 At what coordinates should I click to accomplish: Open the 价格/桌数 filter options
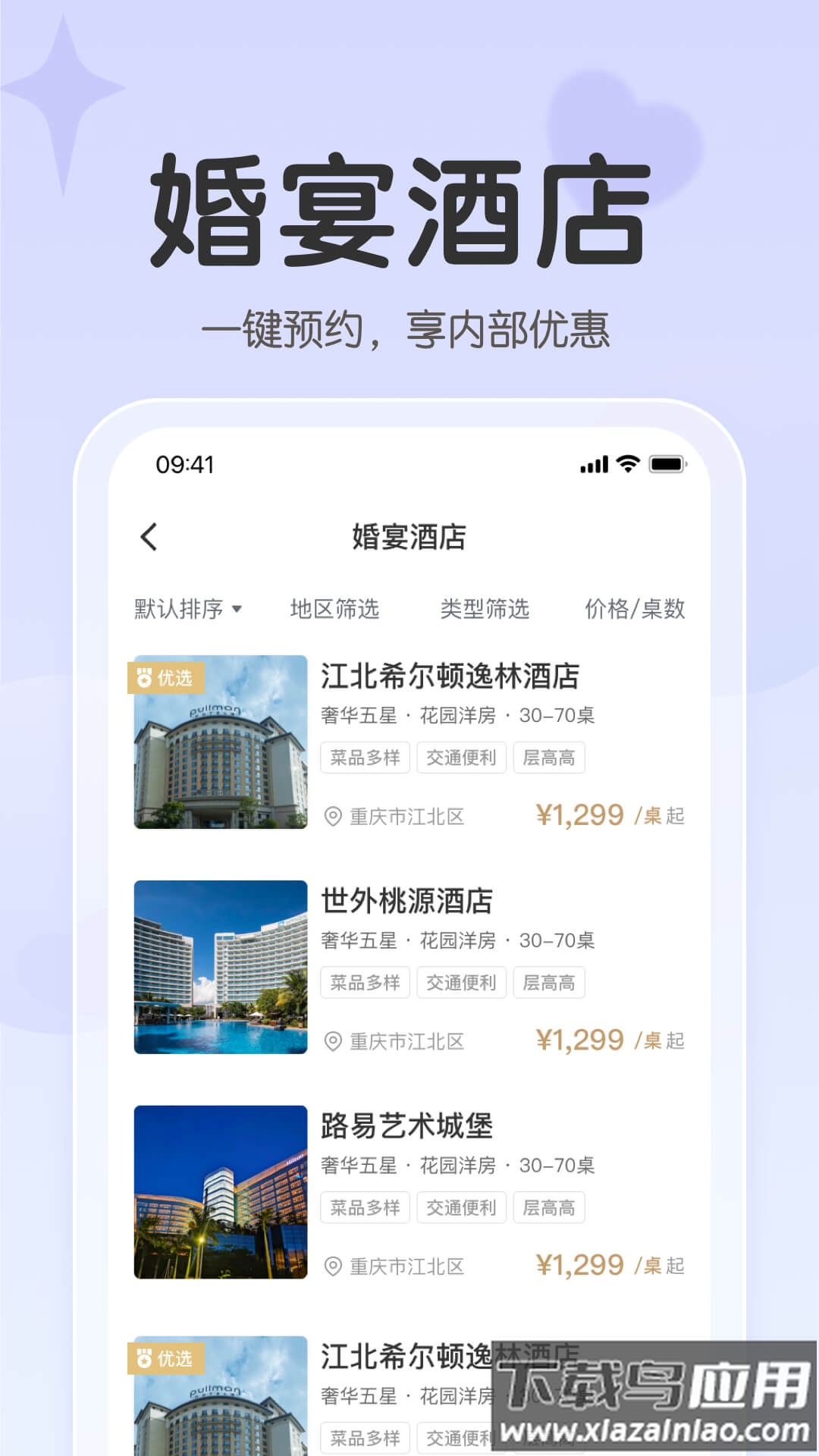click(635, 609)
